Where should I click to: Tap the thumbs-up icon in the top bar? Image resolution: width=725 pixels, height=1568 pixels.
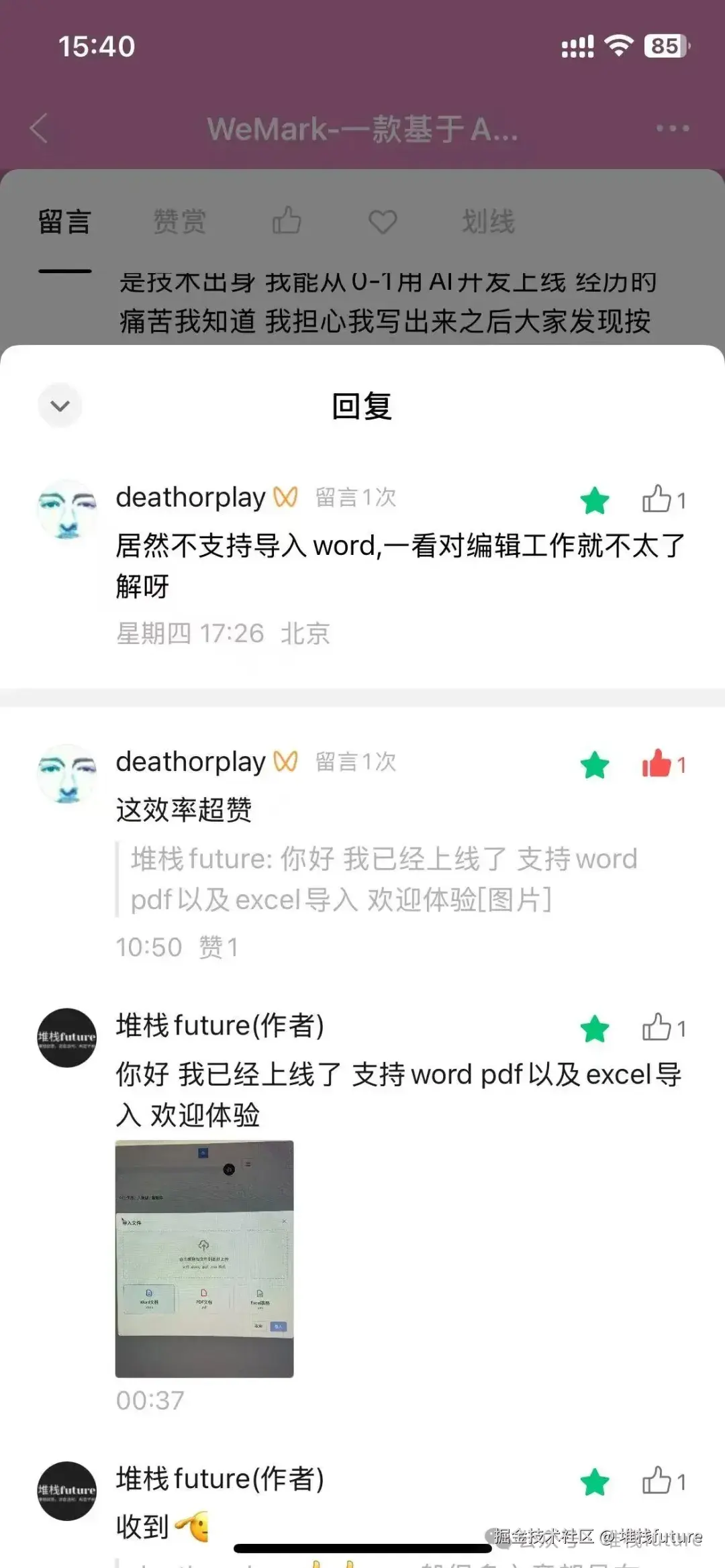pos(287,221)
